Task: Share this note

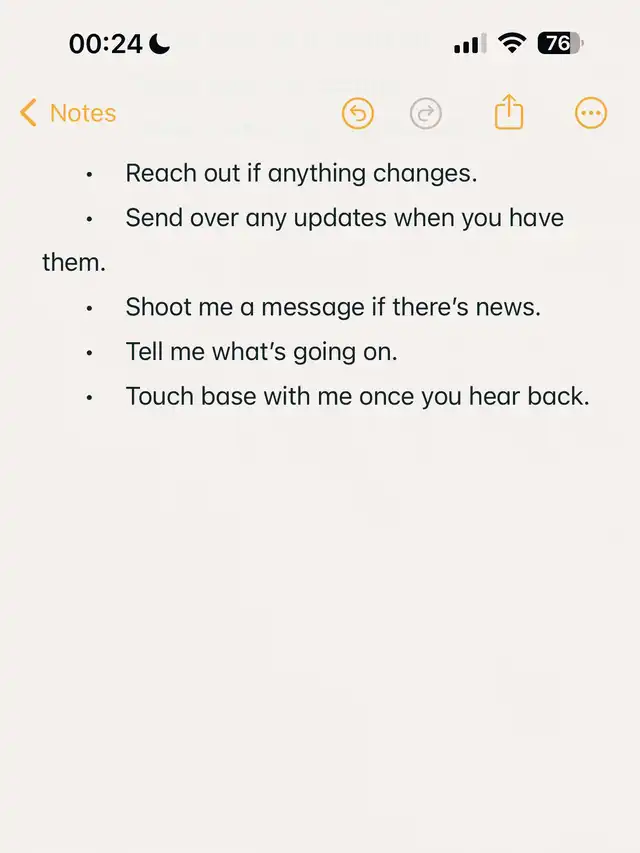Action: tap(509, 112)
